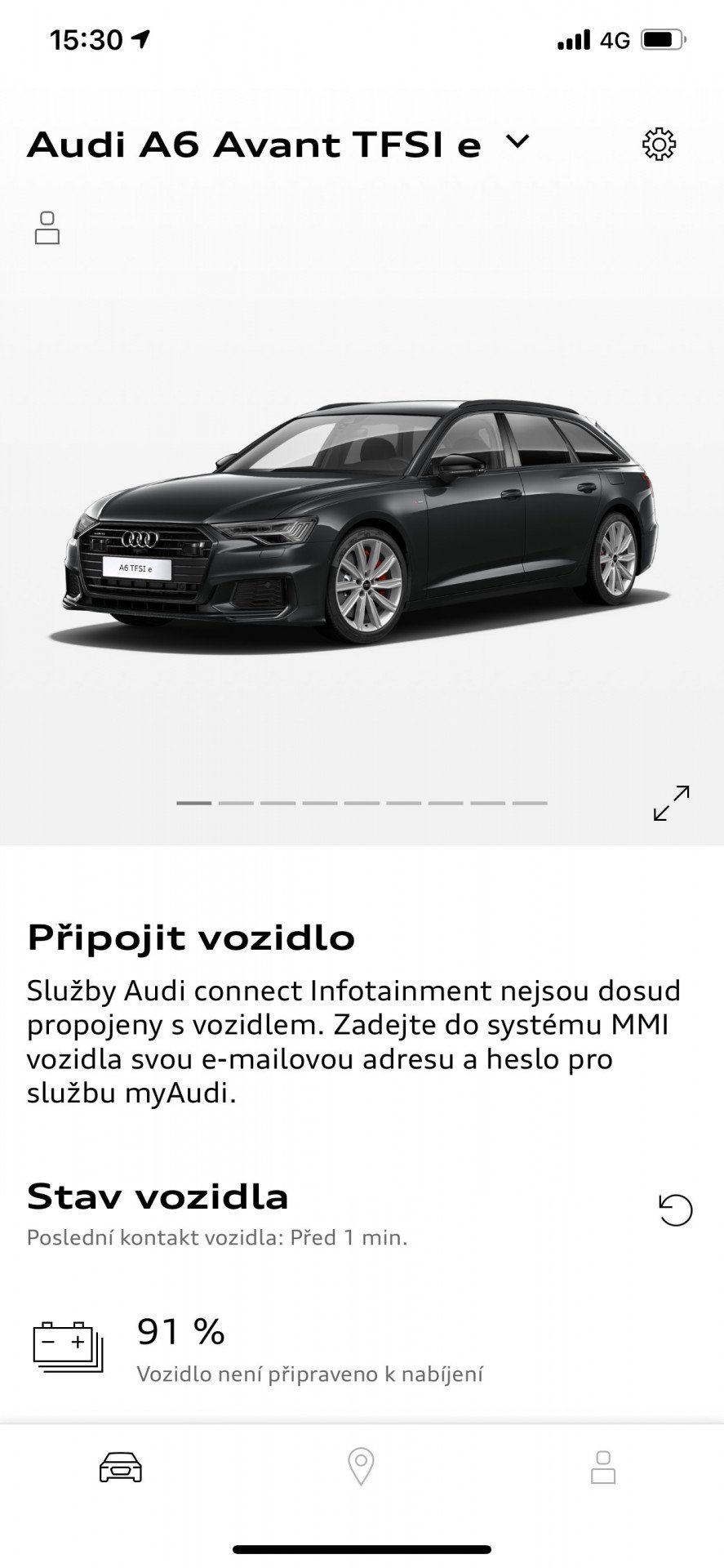Switch to the profile tab in the bottom bar
The image size is (724, 1568).
click(x=603, y=1467)
